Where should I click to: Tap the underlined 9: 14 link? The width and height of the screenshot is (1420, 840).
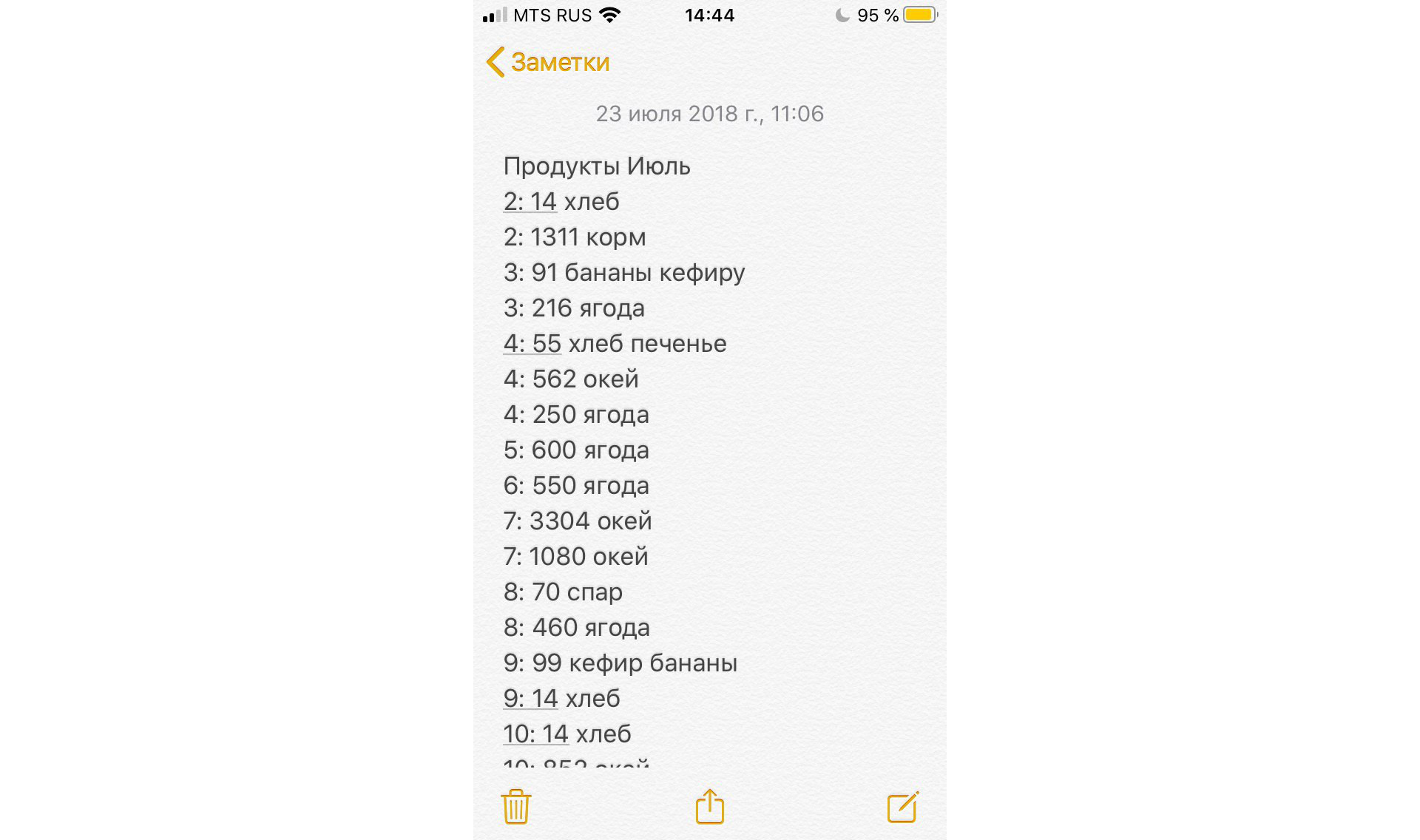(530, 698)
